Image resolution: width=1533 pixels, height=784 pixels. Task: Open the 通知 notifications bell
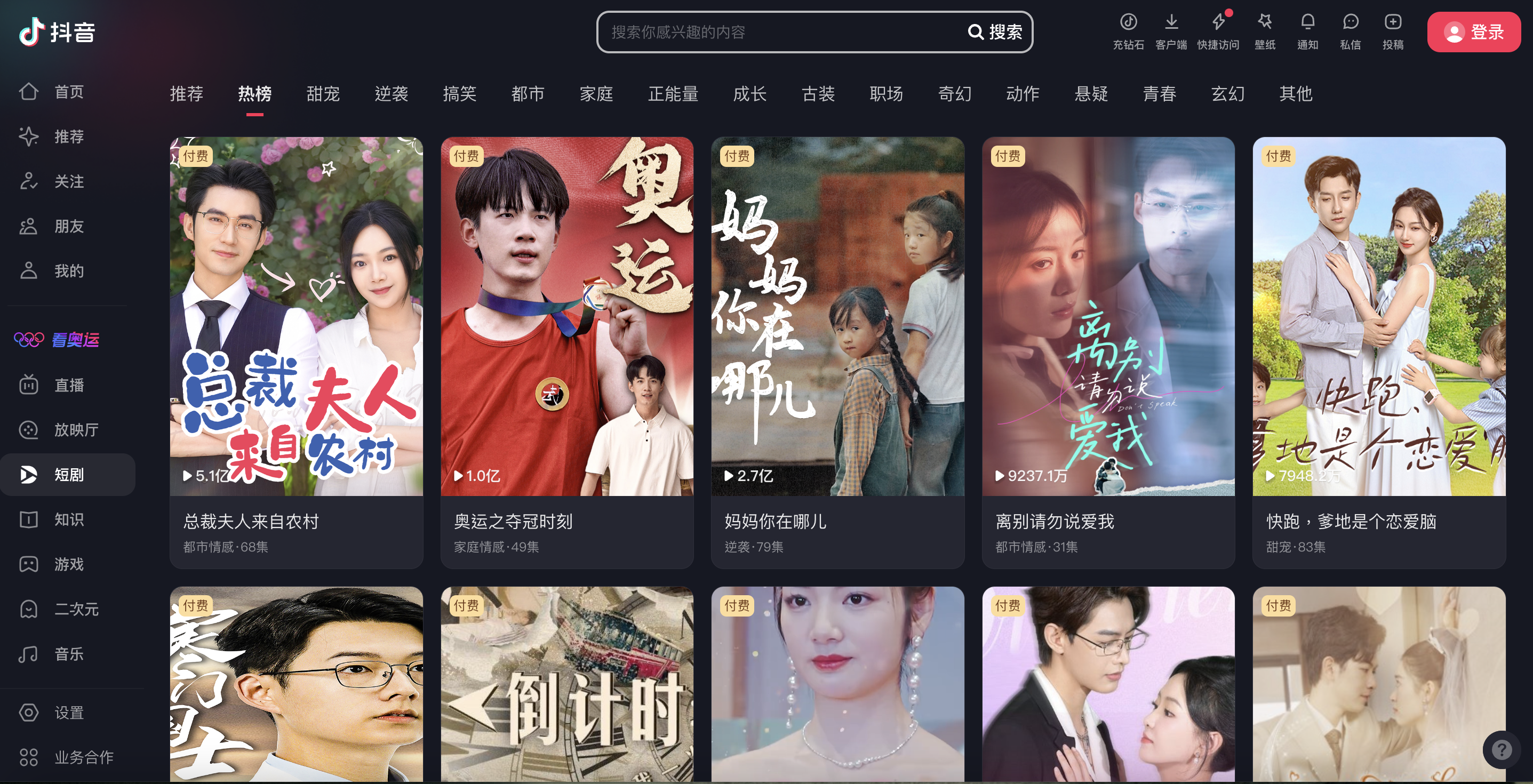pos(1307,31)
